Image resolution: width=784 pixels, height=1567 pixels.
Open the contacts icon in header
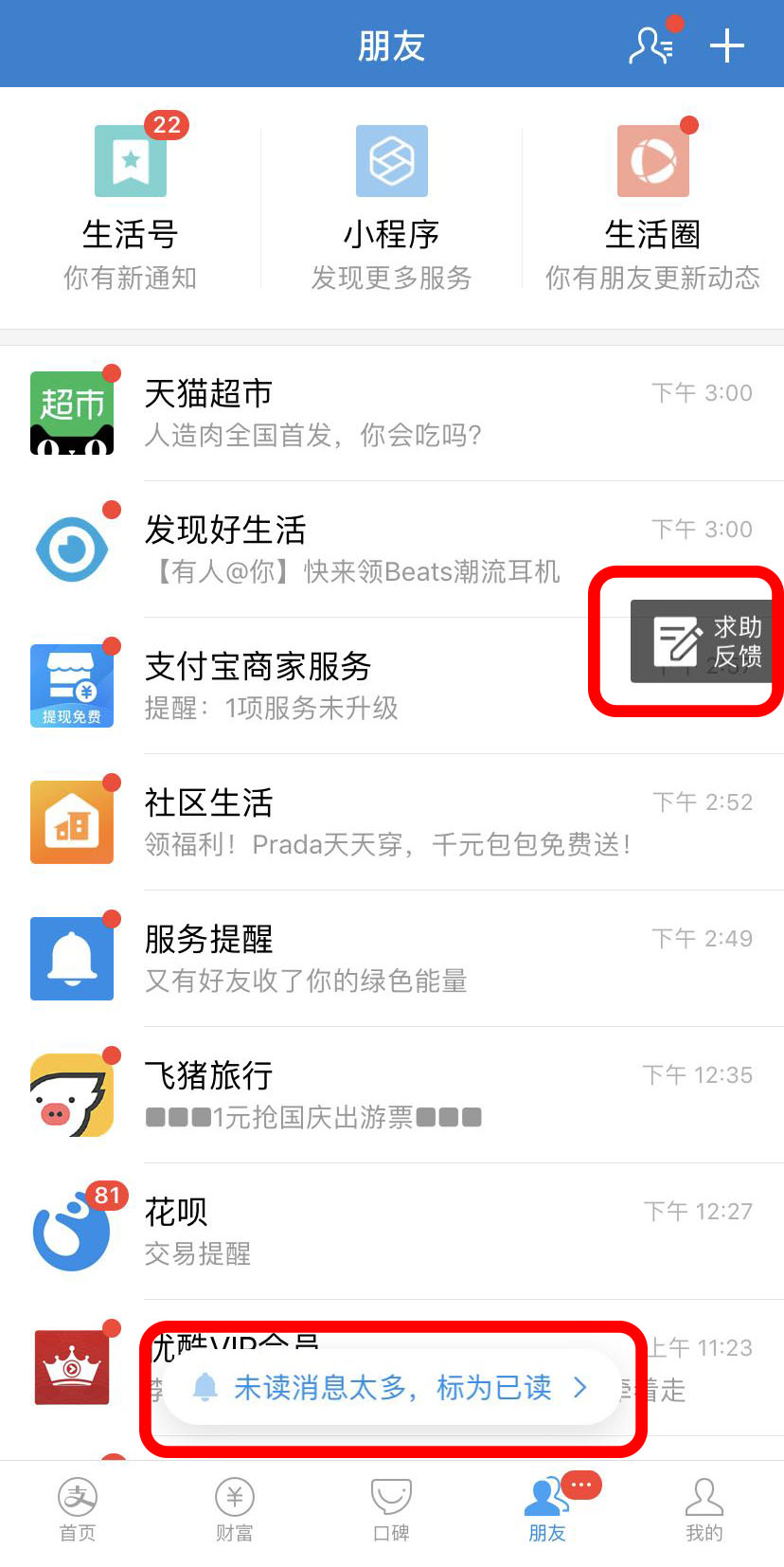[652, 45]
